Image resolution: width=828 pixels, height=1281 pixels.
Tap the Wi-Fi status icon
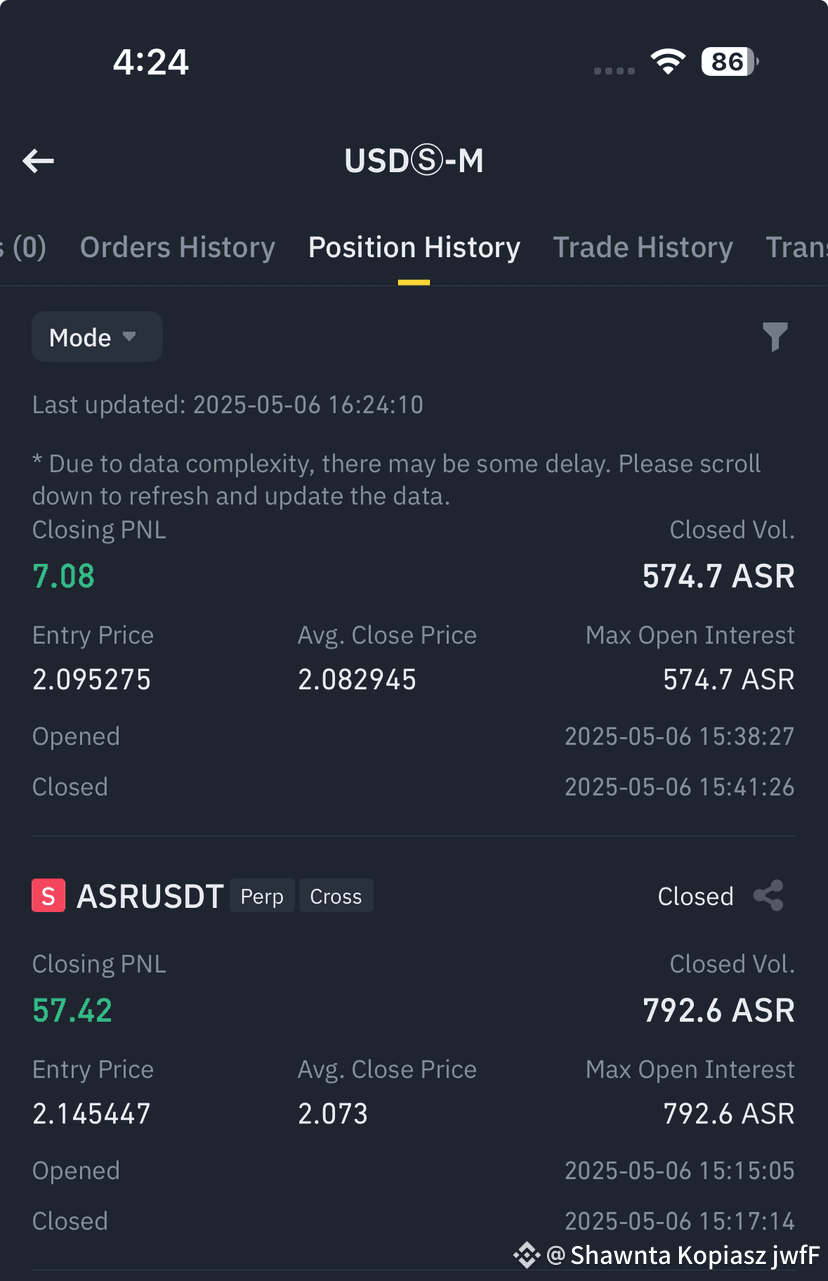coord(668,61)
